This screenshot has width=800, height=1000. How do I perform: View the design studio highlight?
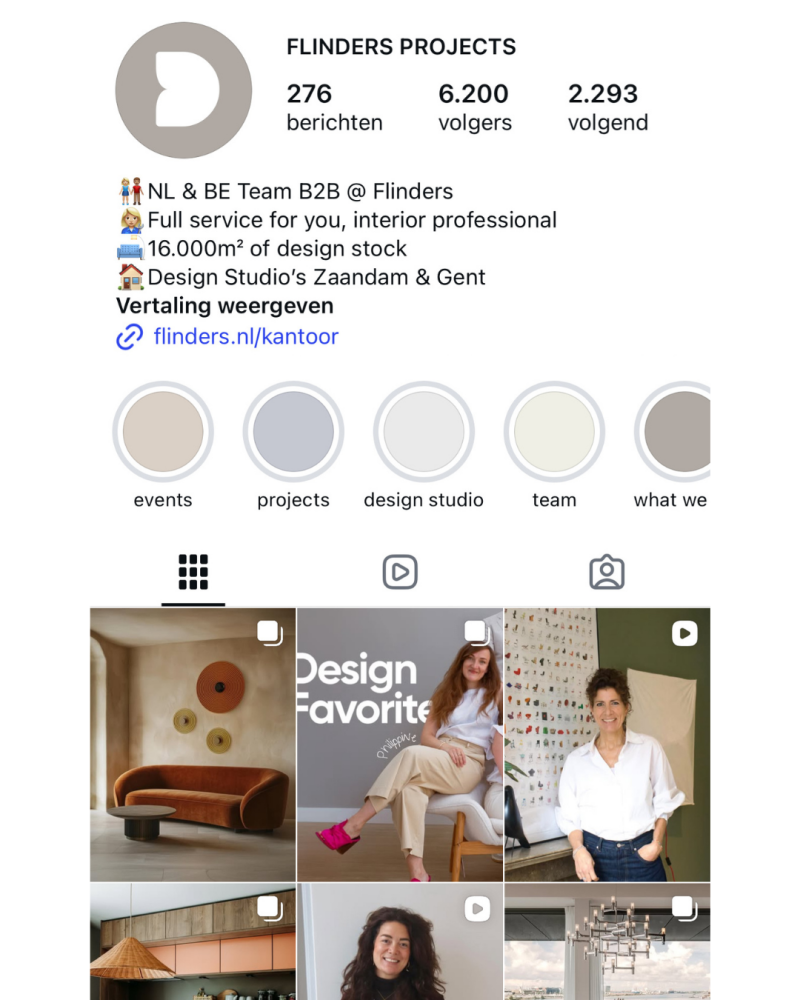423,432
